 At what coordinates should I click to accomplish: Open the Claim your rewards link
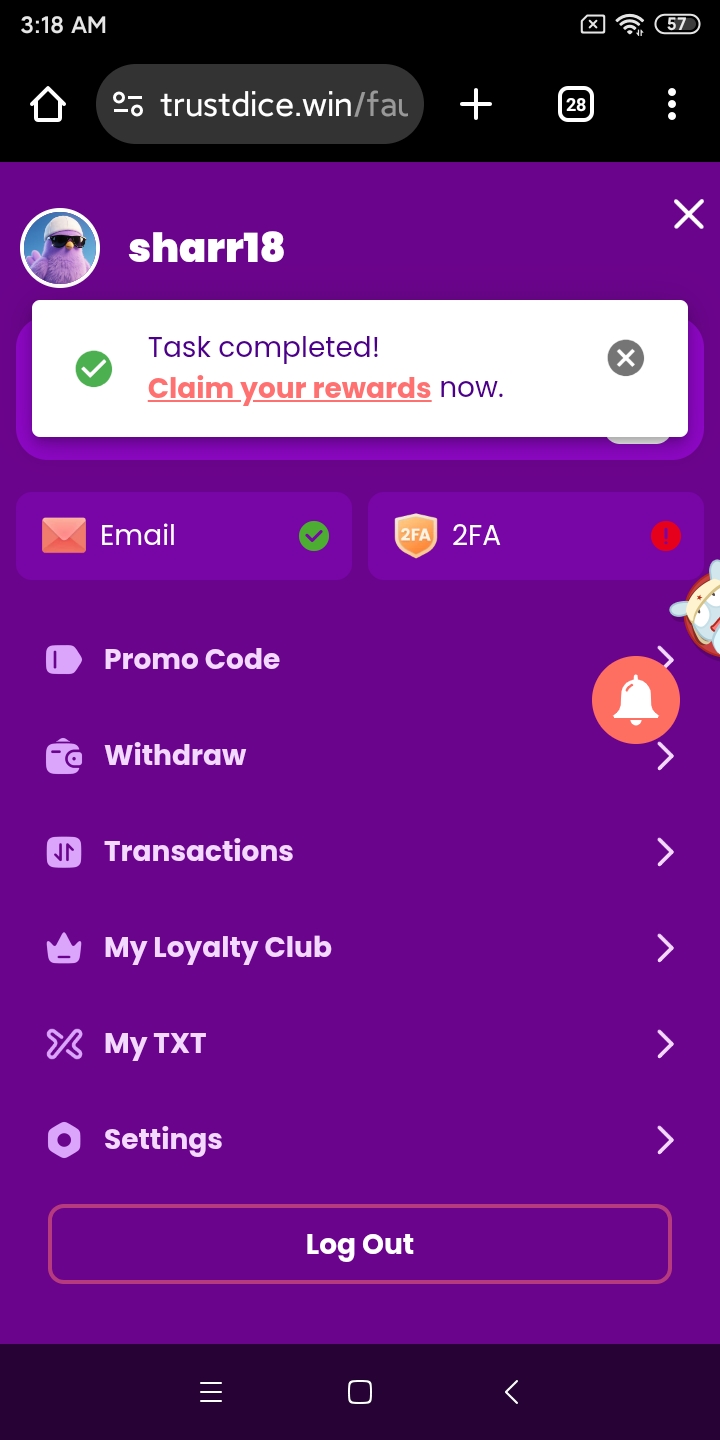(x=289, y=388)
